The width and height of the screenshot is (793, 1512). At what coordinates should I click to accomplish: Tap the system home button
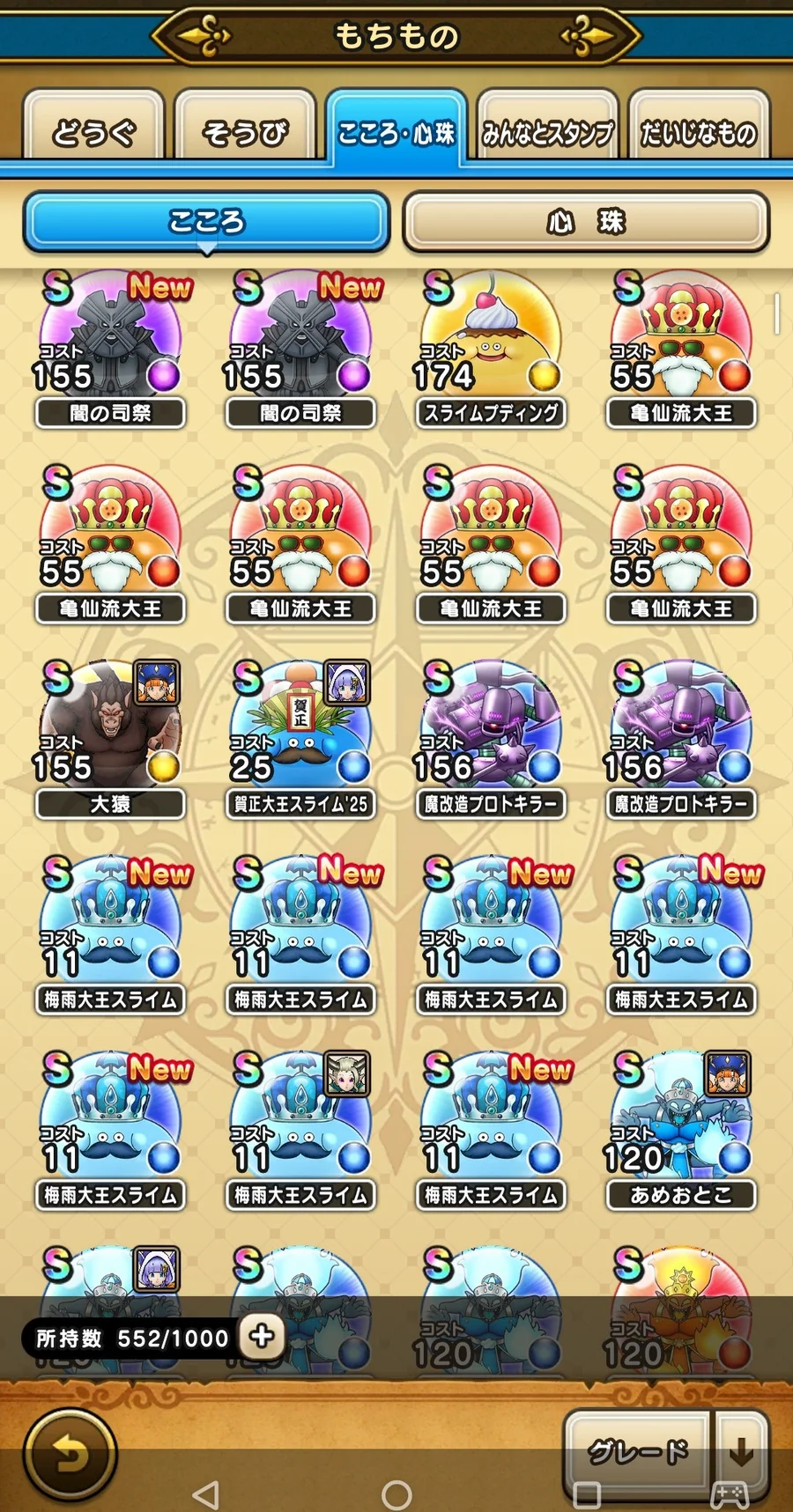click(396, 1494)
